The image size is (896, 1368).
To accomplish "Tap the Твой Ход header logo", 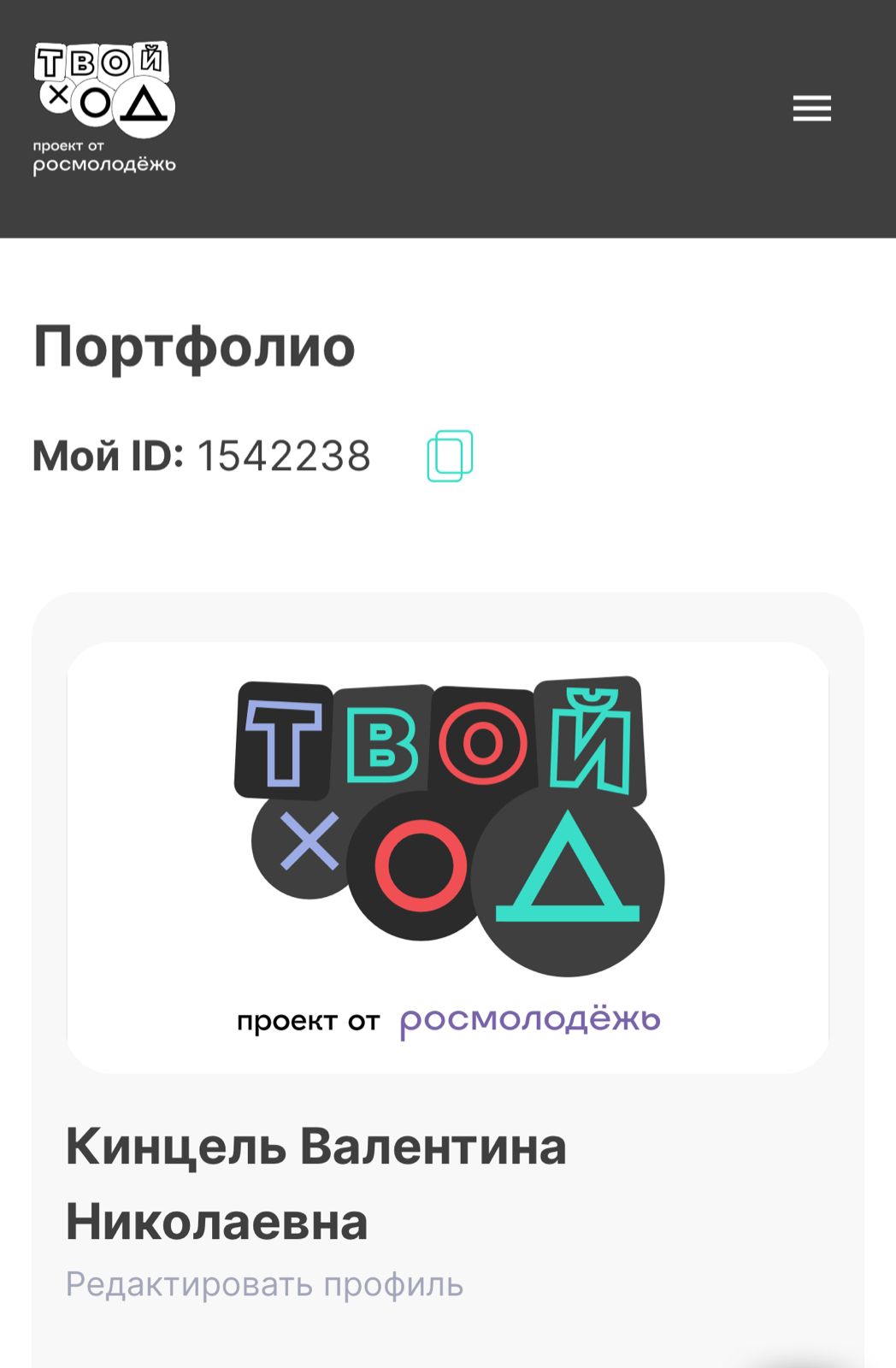I will tap(104, 107).
